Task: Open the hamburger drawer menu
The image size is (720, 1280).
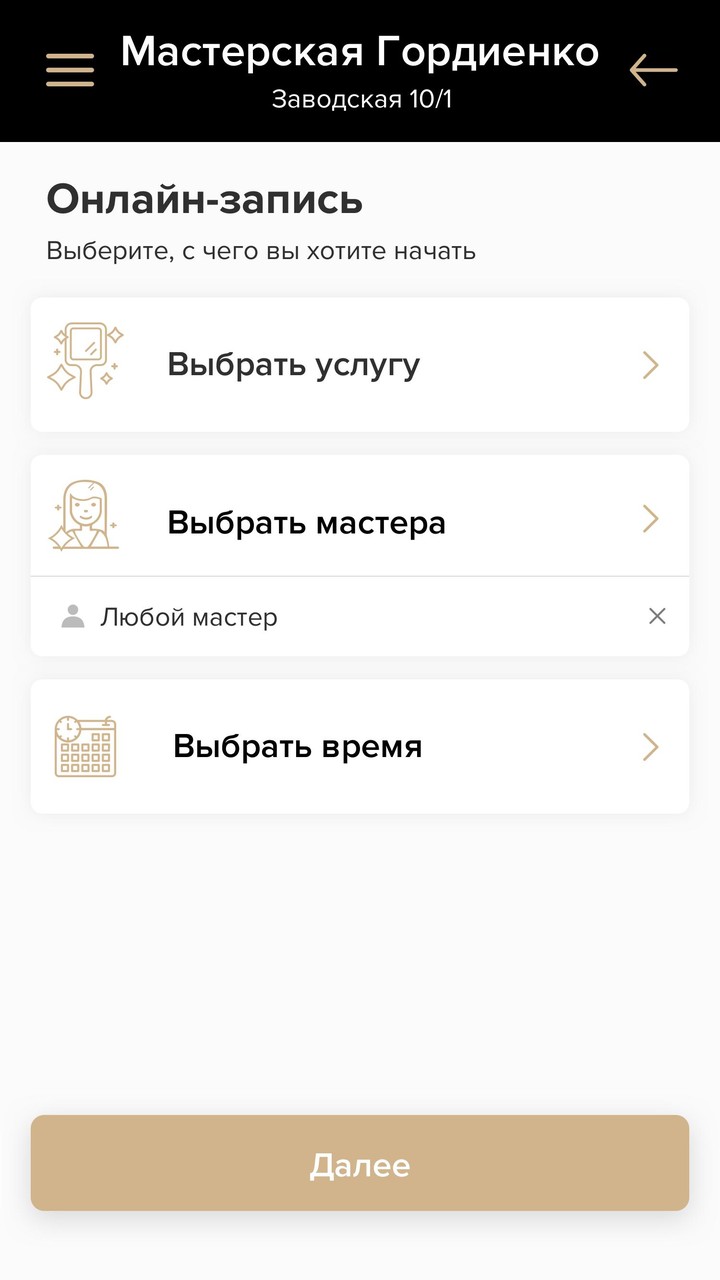Action: pos(70,69)
